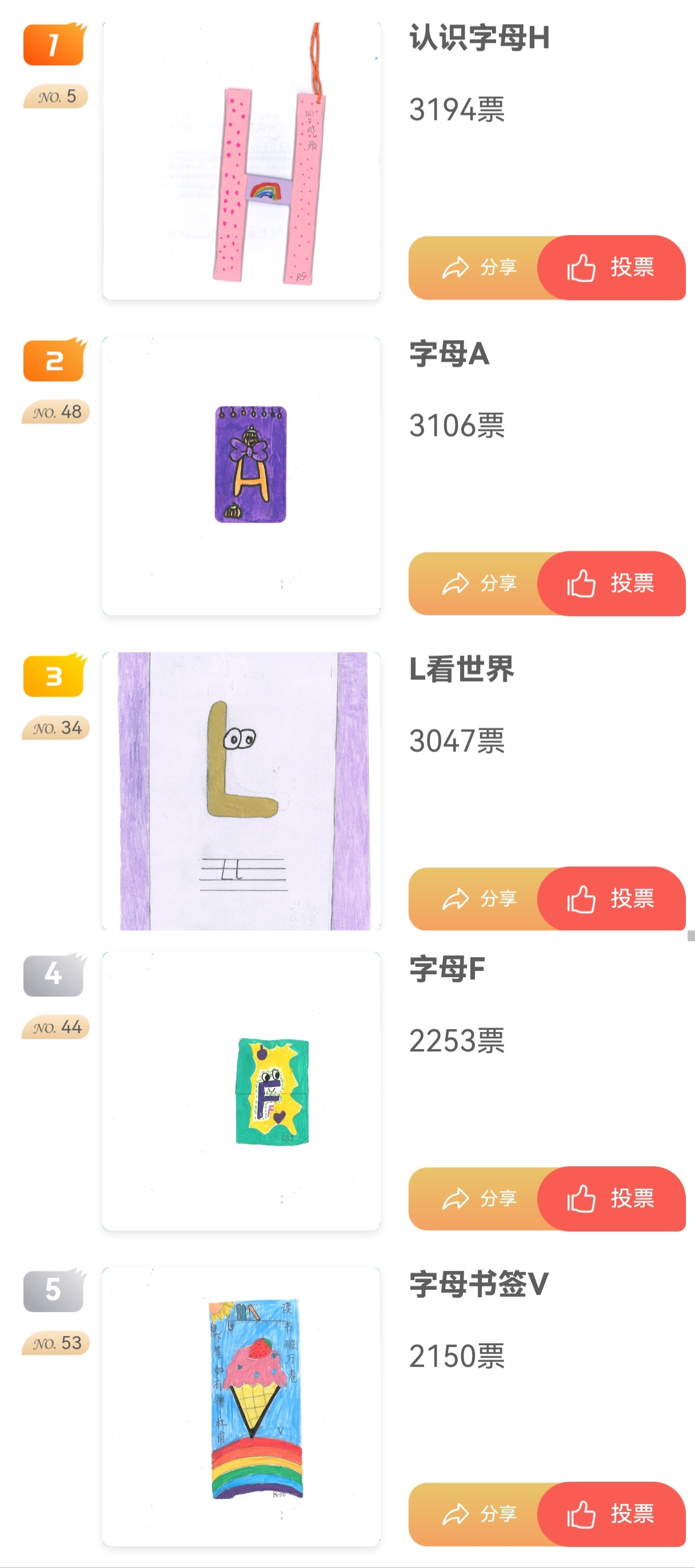Vote for L看世界 entry
Viewport: 695px width, 1568px height.
pos(610,898)
